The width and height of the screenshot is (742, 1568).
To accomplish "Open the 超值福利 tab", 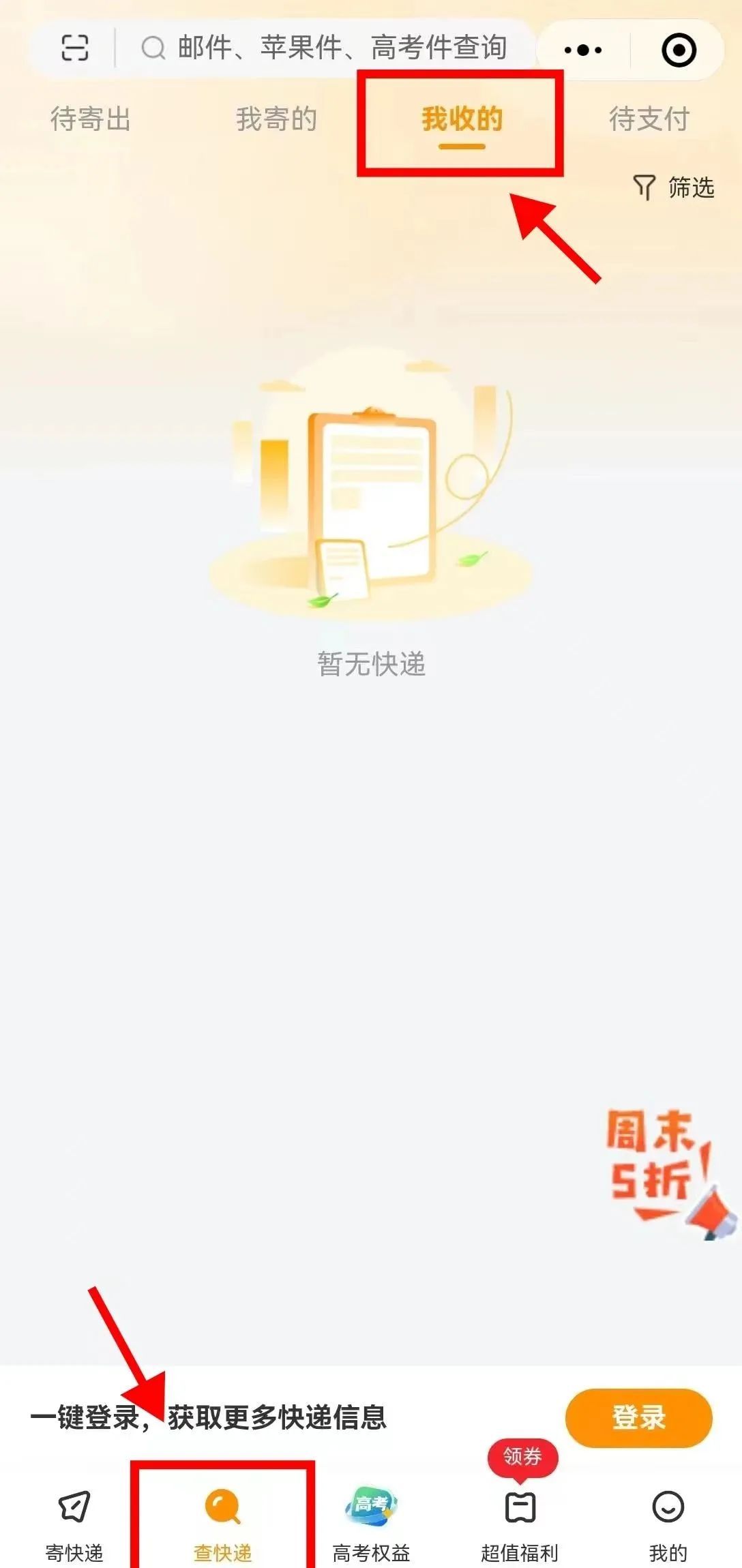I will [x=520, y=1526].
